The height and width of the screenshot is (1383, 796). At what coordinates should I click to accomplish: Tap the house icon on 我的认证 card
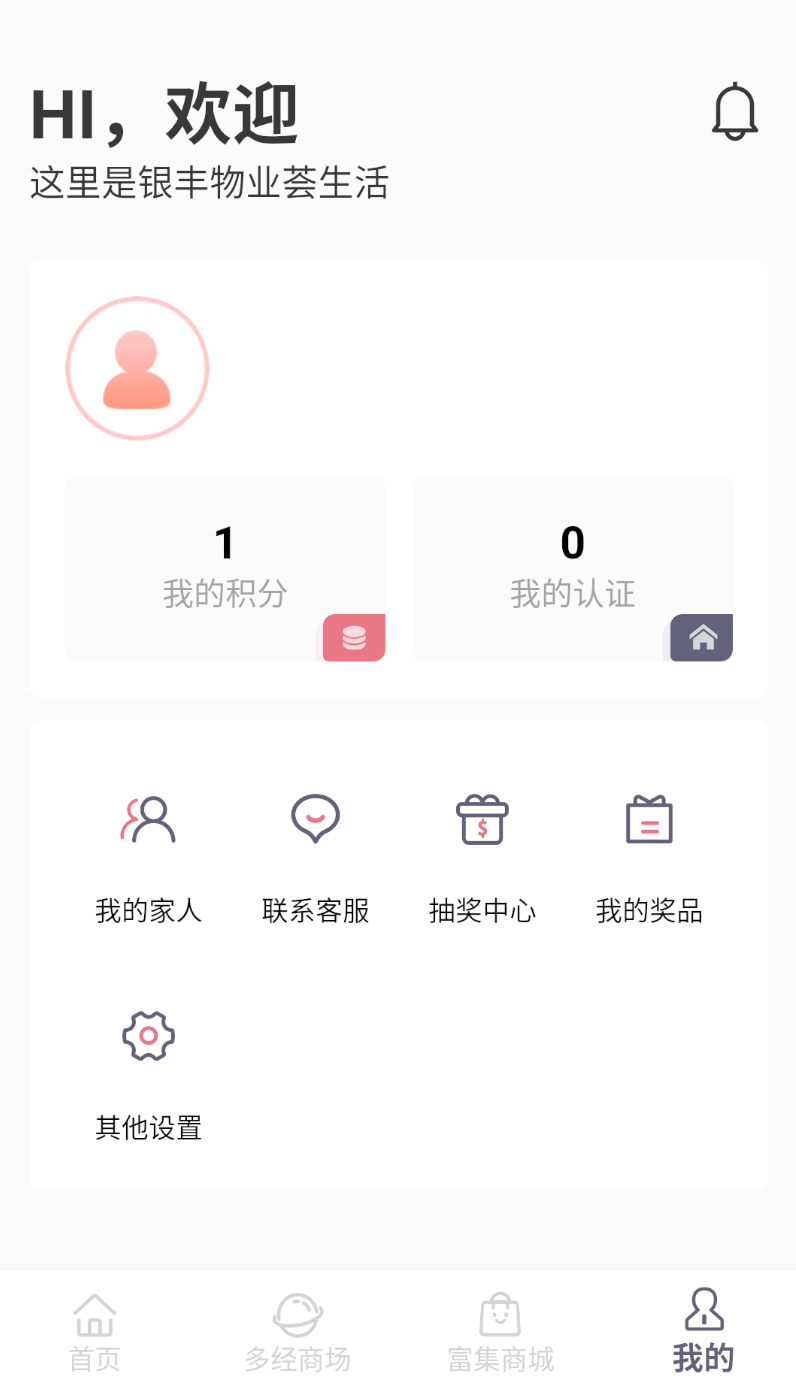700,637
